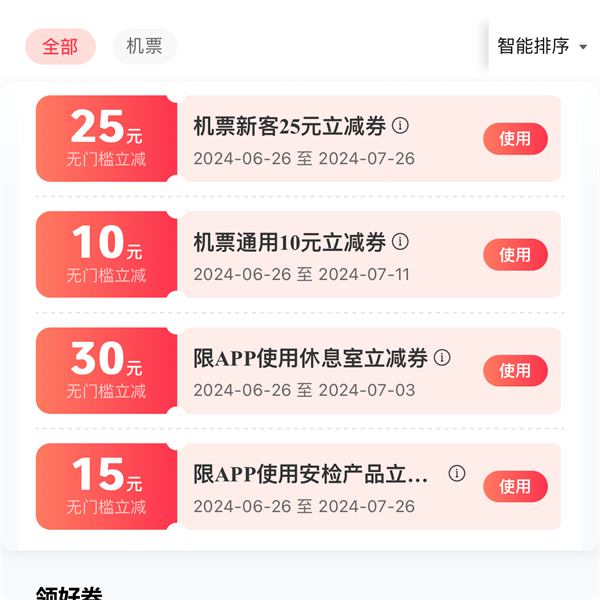View info for 机票新客25元立减券
The image size is (600, 600).
(x=401, y=126)
